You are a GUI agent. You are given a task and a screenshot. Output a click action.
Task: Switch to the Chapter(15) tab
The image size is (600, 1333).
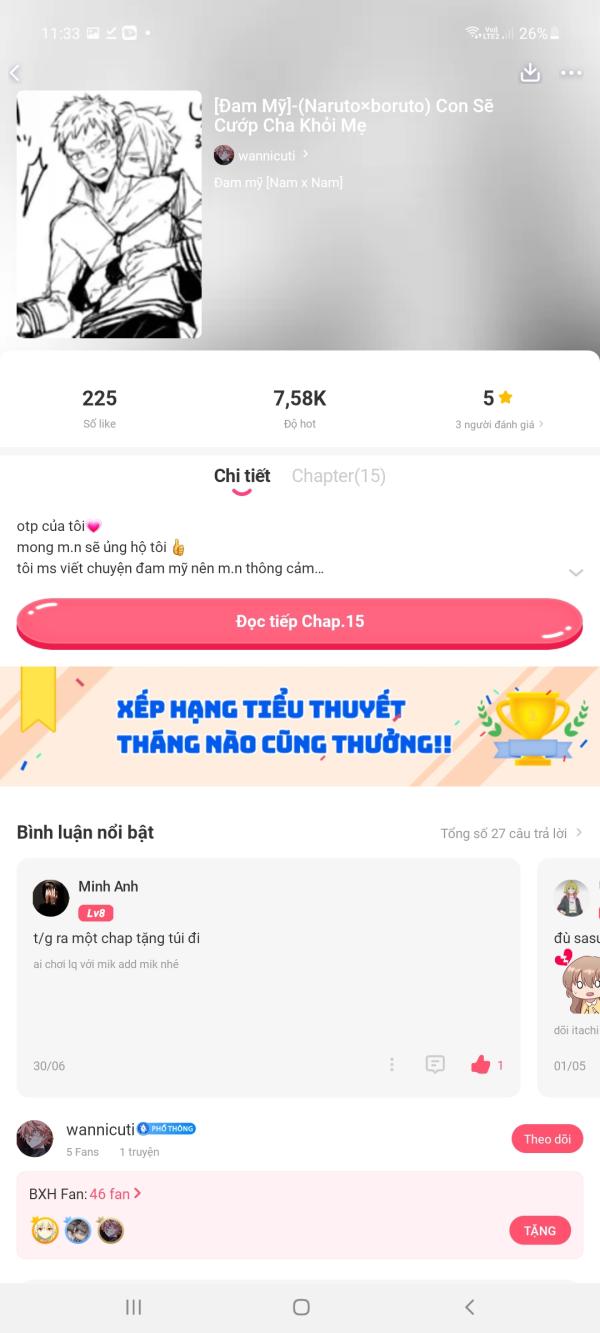coord(338,476)
